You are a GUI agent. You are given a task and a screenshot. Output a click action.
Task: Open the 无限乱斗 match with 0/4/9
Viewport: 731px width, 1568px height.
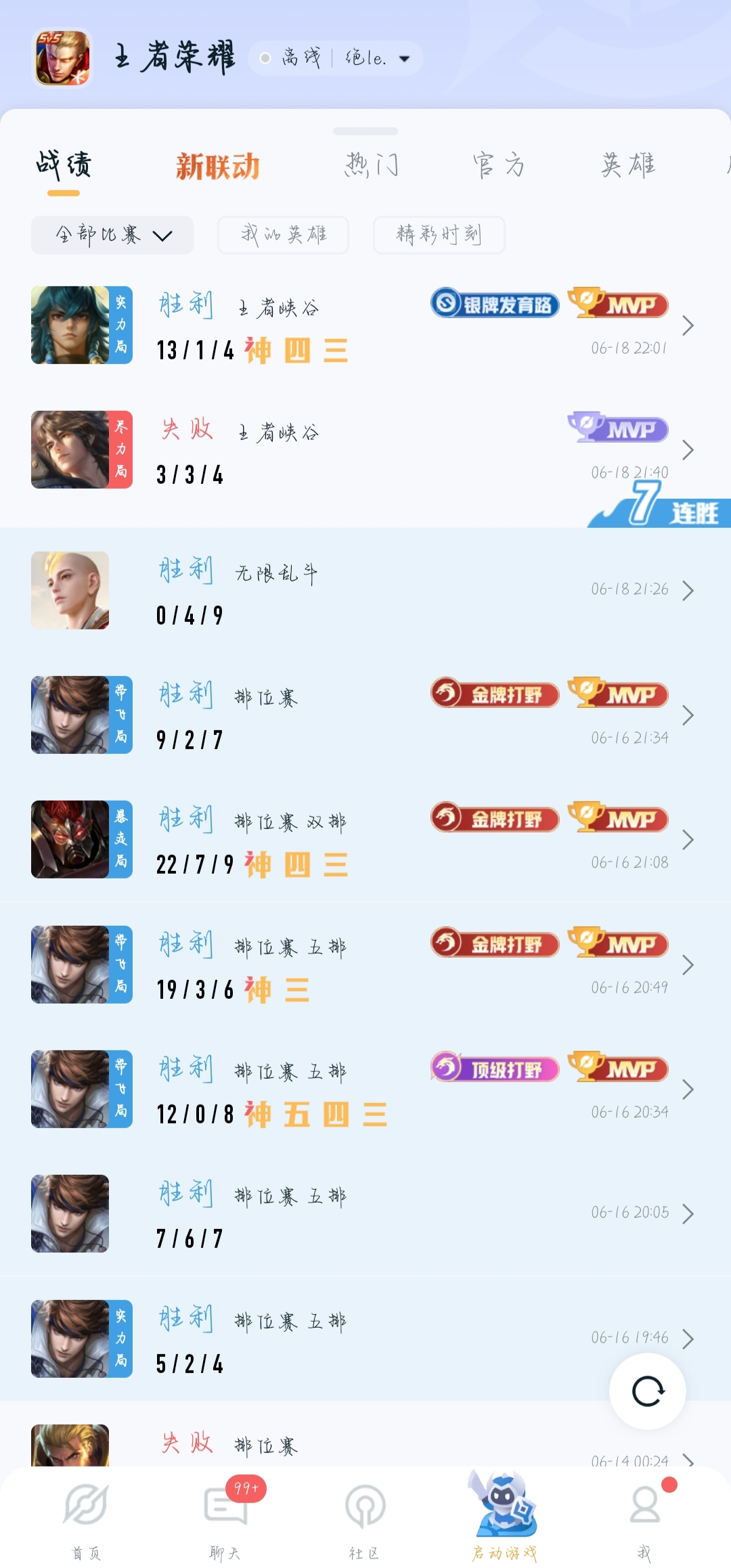pyautogui.click(x=365, y=591)
